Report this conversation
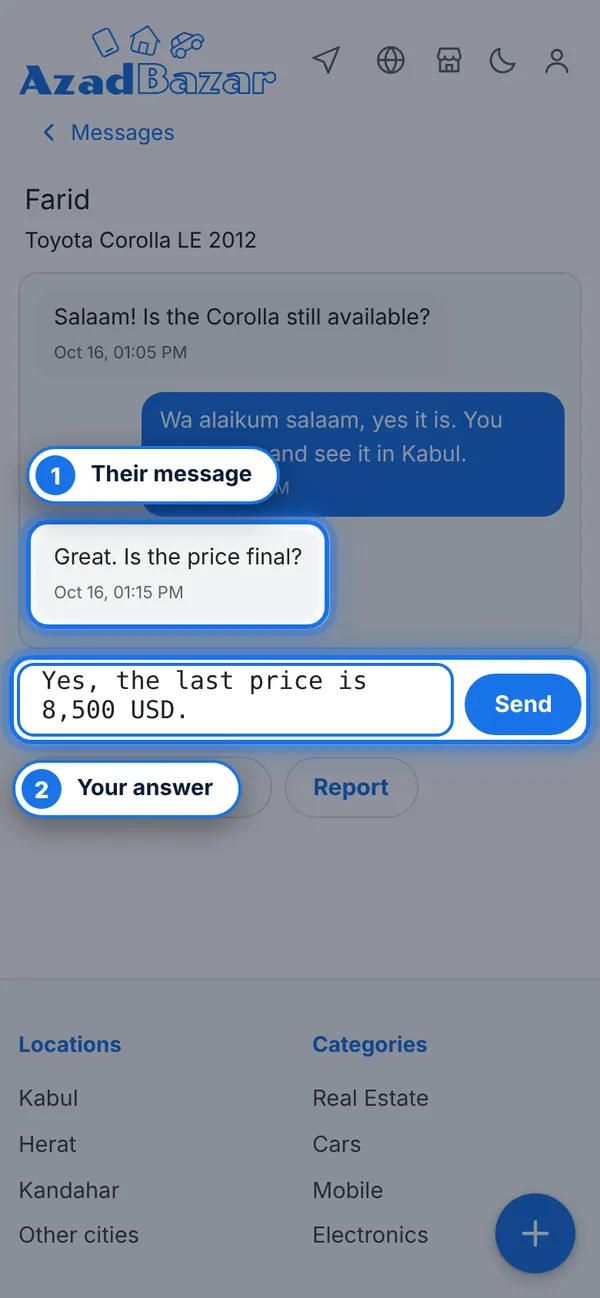The width and height of the screenshot is (600, 1298). (x=351, y=787)
